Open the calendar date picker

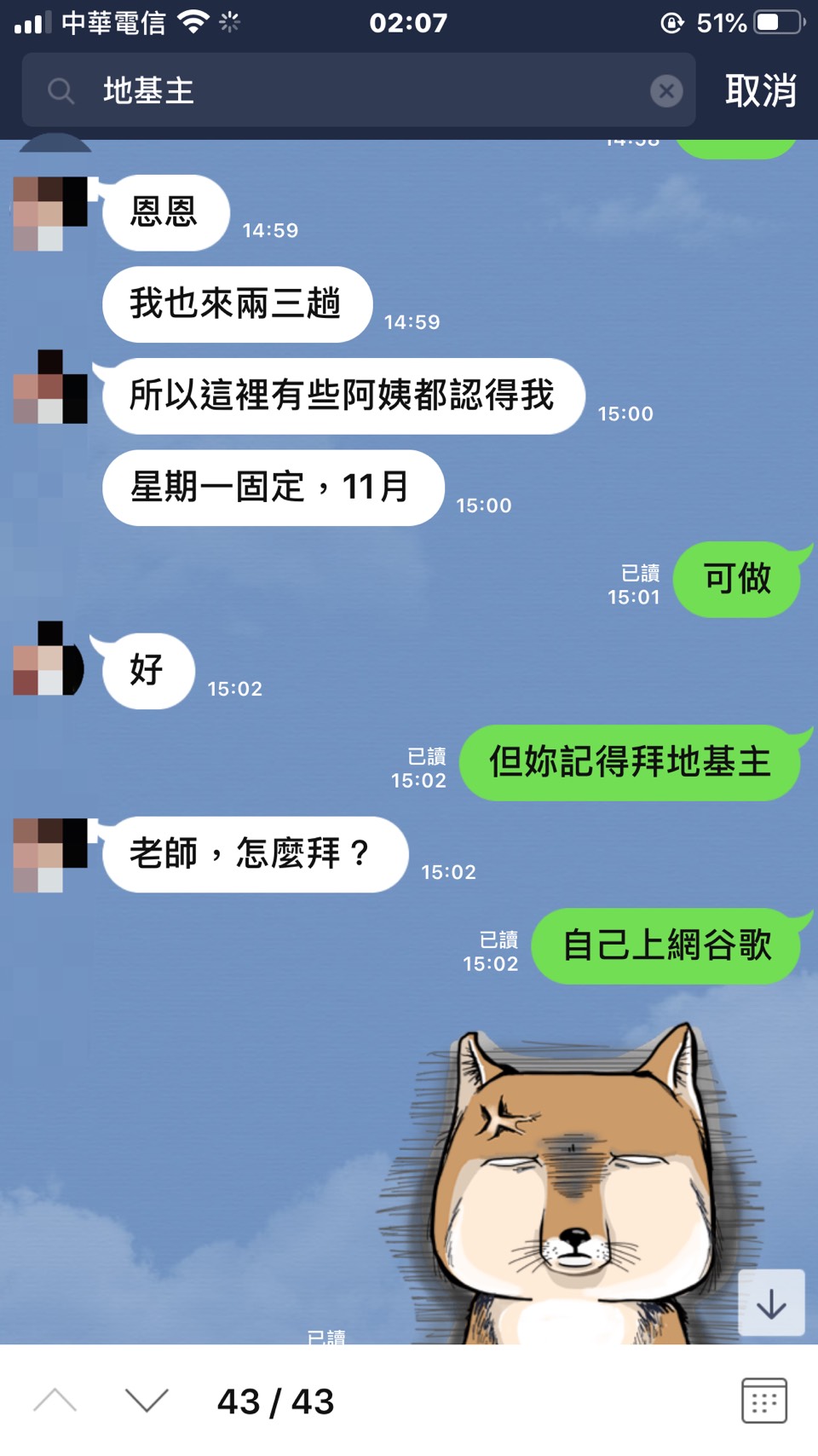763,1401
